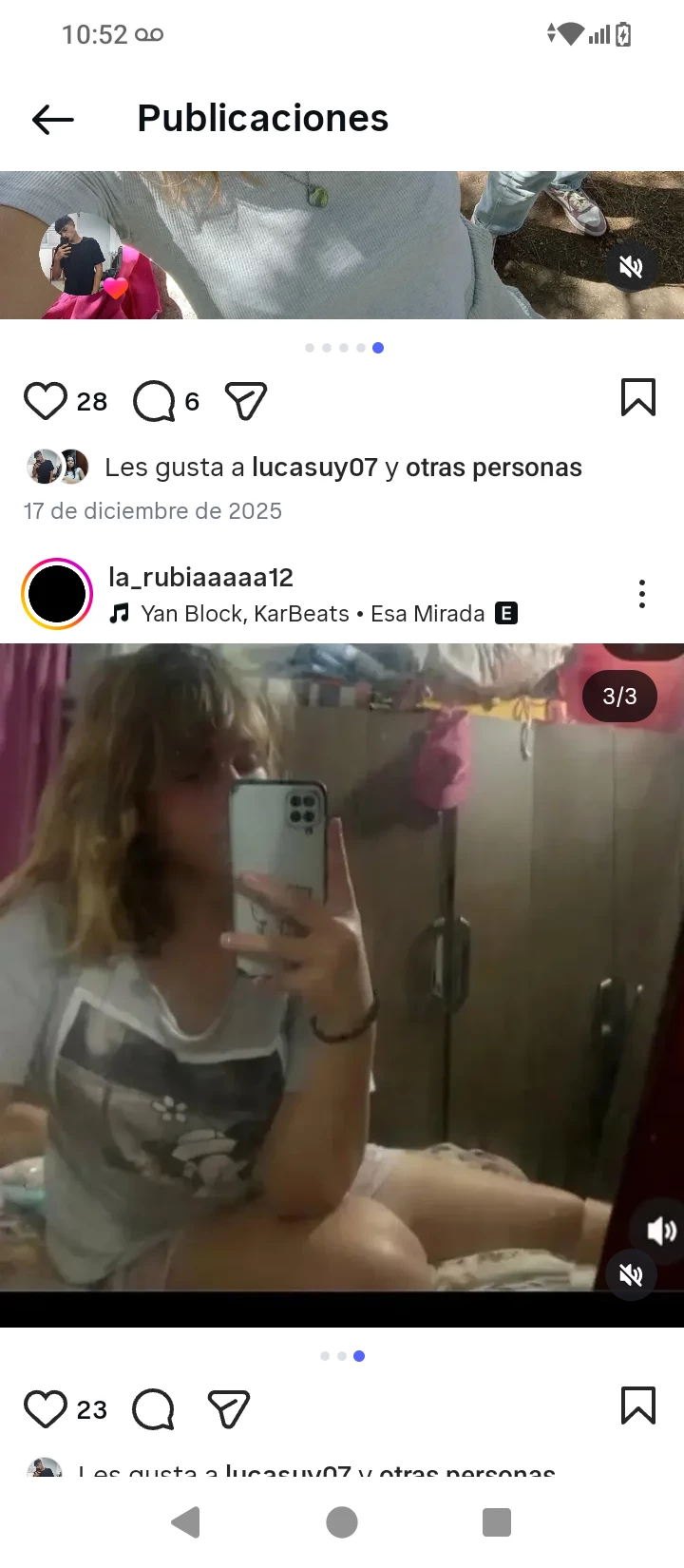Share la_rubiaaaaa12's post
684x1568 pixels.
click(228, 1408)
